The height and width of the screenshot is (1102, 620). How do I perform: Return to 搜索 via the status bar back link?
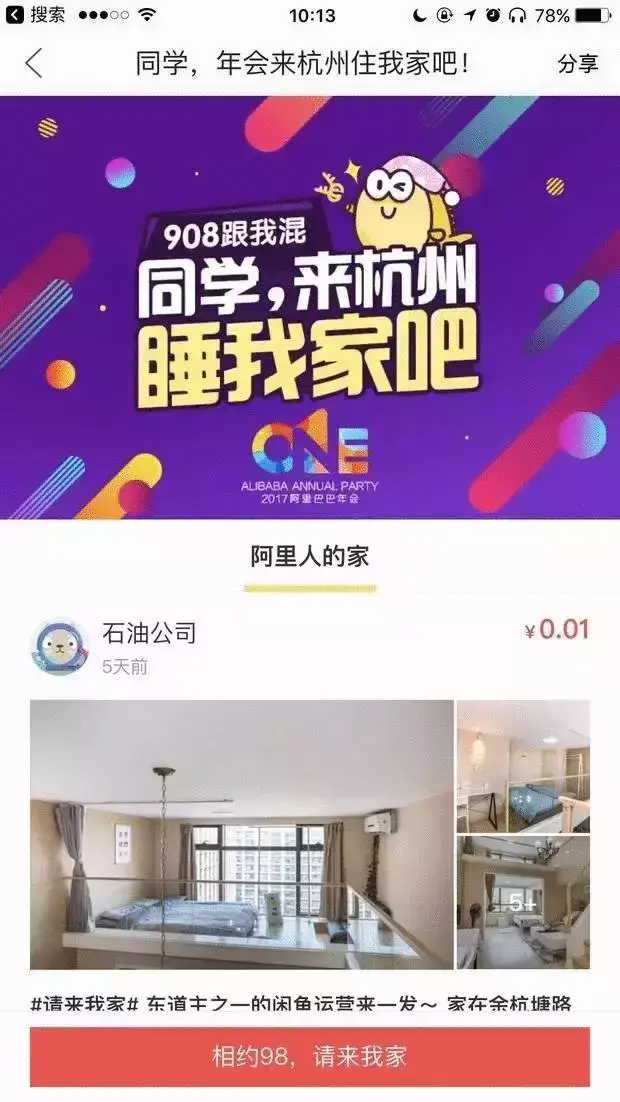click(x=36, y=15)
